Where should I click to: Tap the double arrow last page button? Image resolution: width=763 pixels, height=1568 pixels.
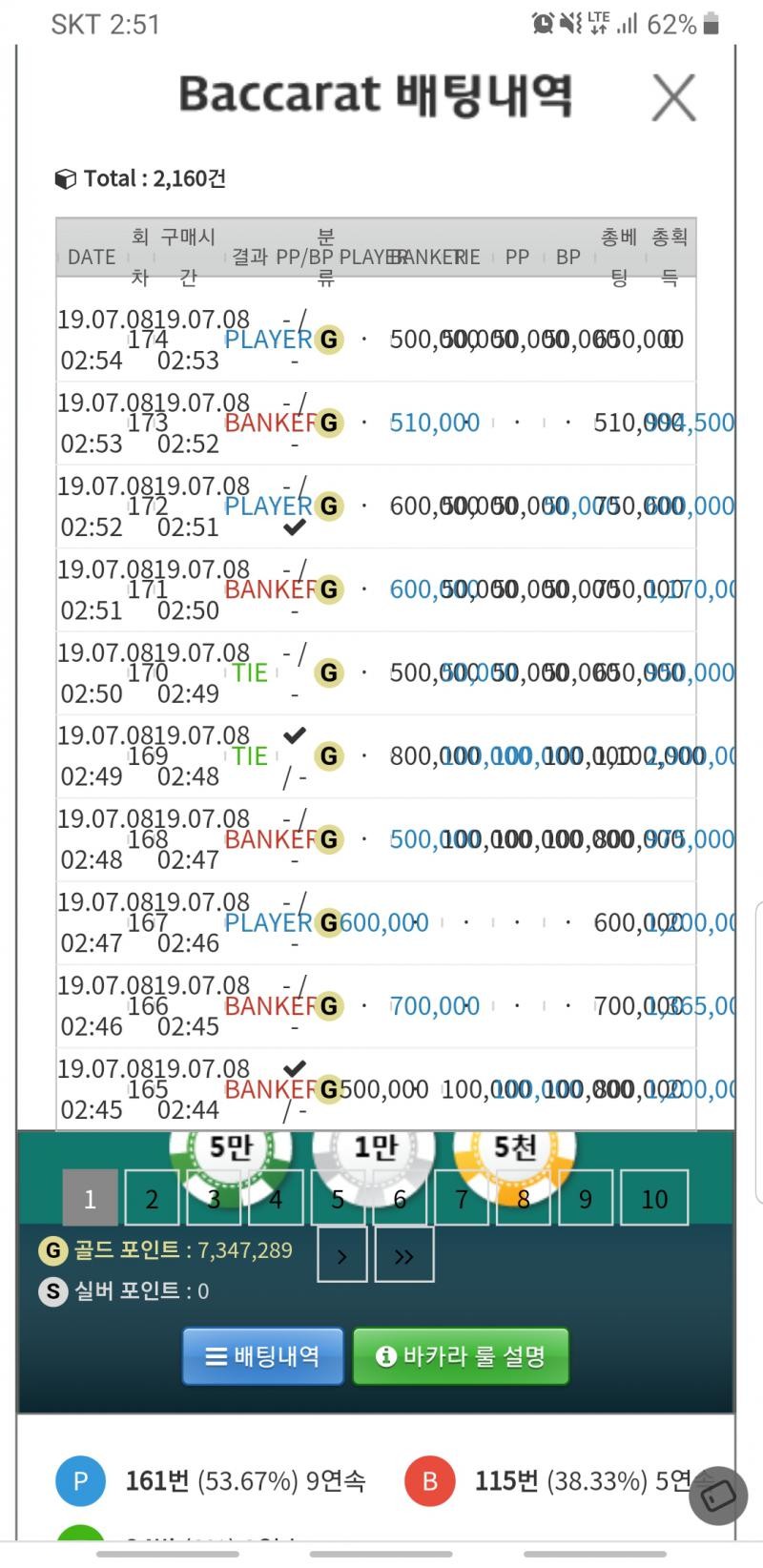point(404,1255)
